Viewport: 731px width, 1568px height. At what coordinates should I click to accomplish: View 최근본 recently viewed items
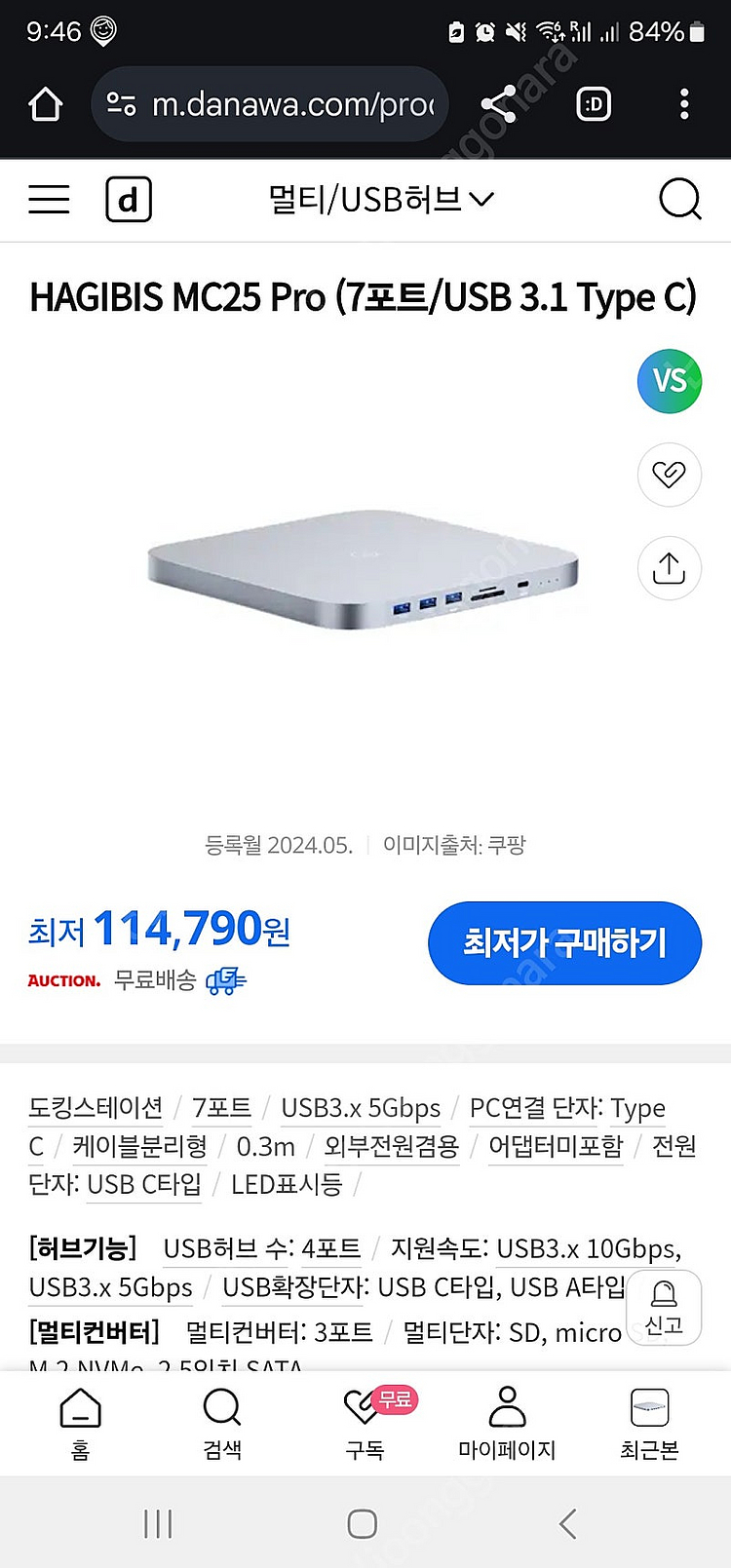pos(649,1424)
